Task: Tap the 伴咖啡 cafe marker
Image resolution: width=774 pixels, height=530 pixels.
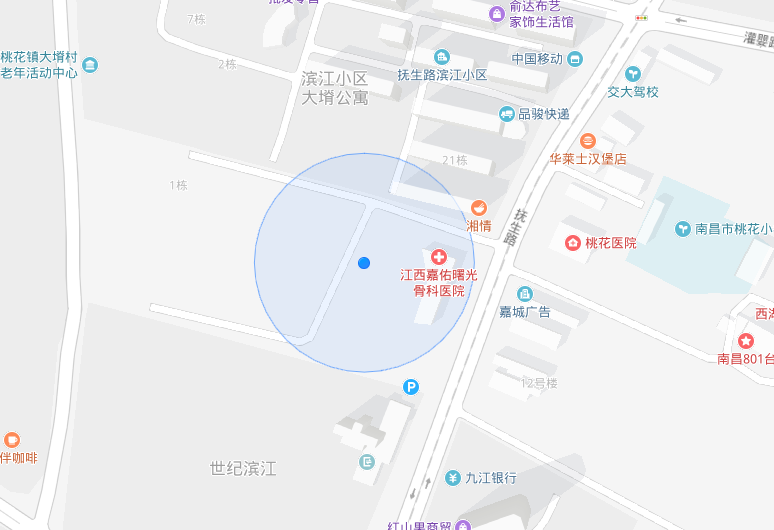Action: pyautogui.click(x=12, y=440)
